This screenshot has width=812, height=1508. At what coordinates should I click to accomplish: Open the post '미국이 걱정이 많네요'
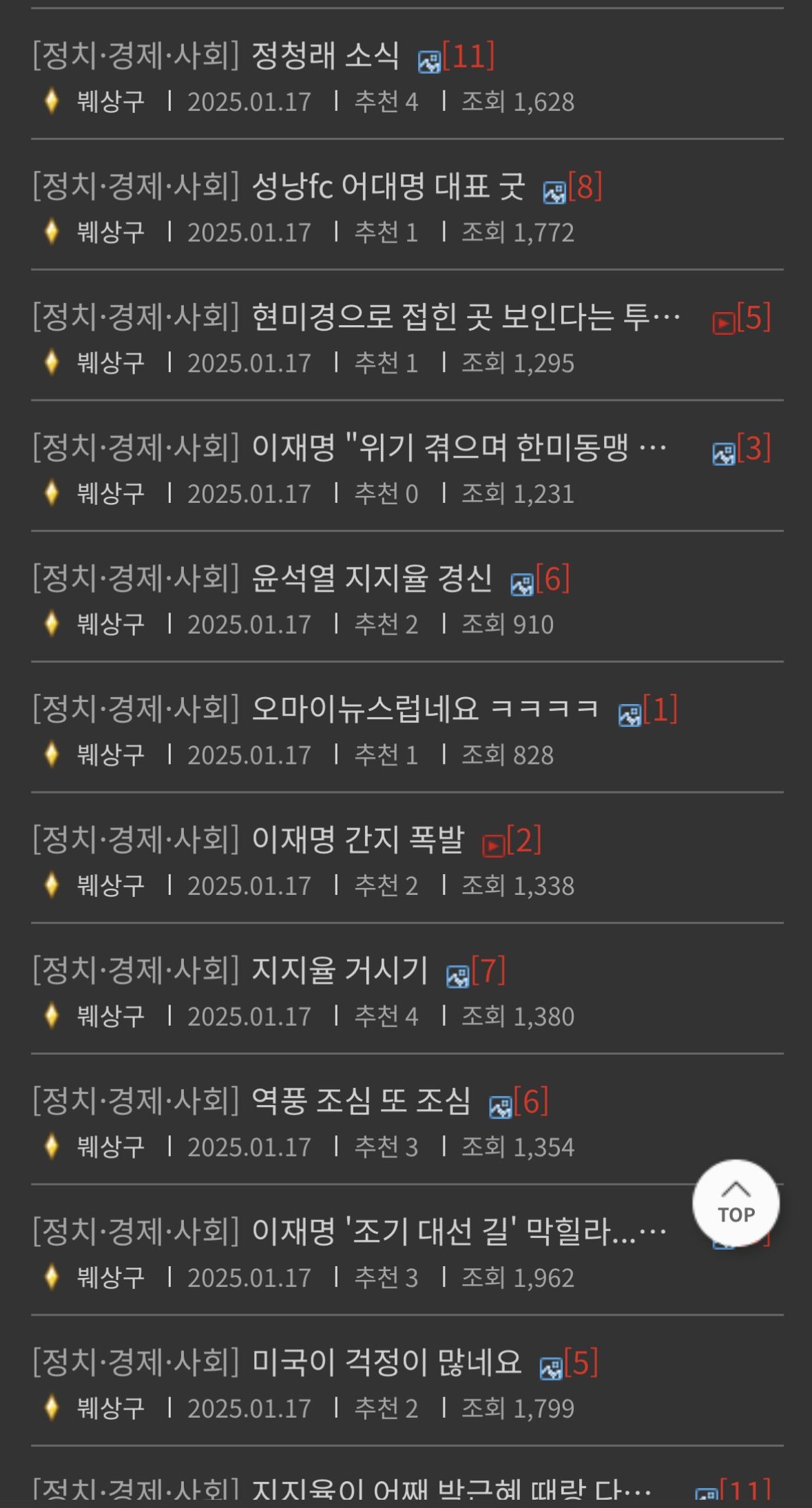(x=386, y=1362)
